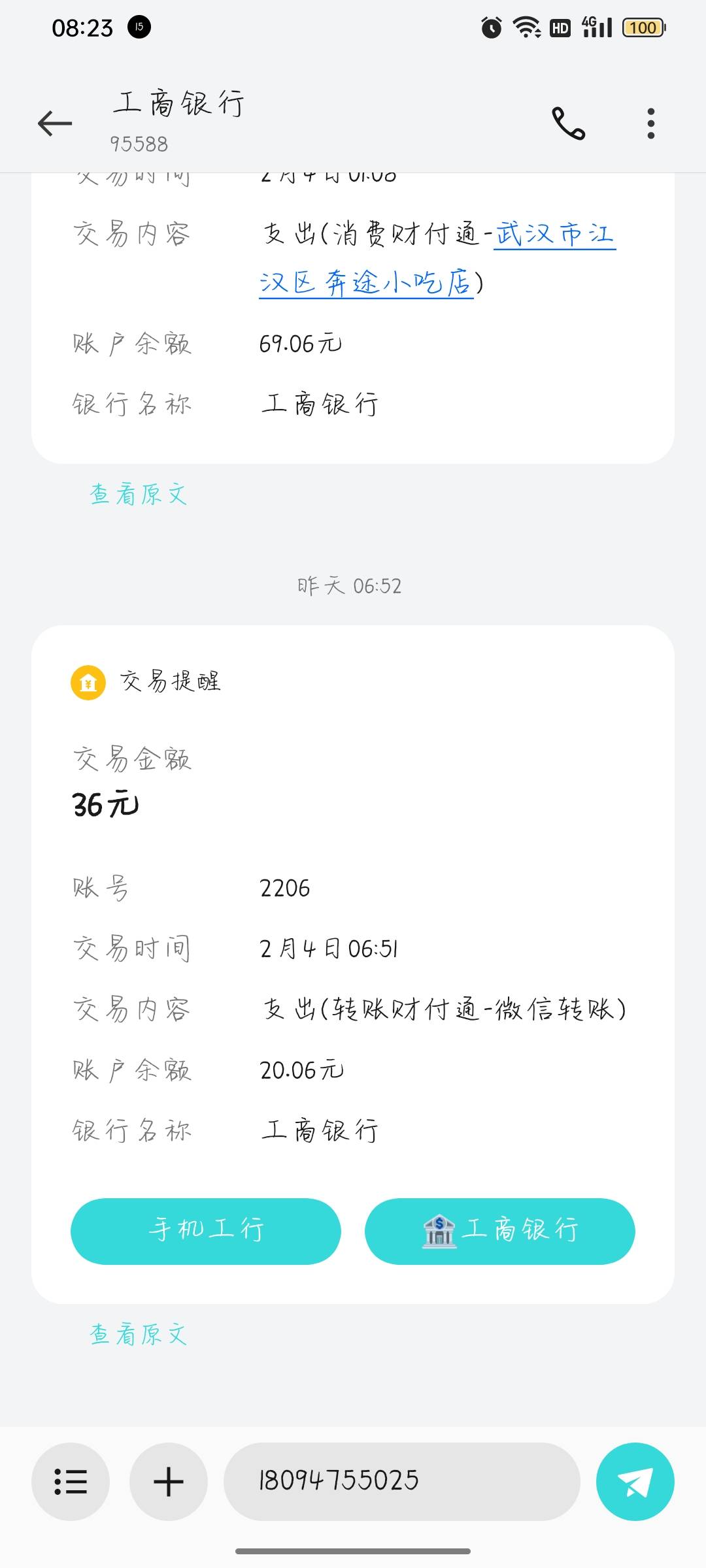
Task: Tap the 工商银行 button with bank emoji
Action: point(500,1231)
